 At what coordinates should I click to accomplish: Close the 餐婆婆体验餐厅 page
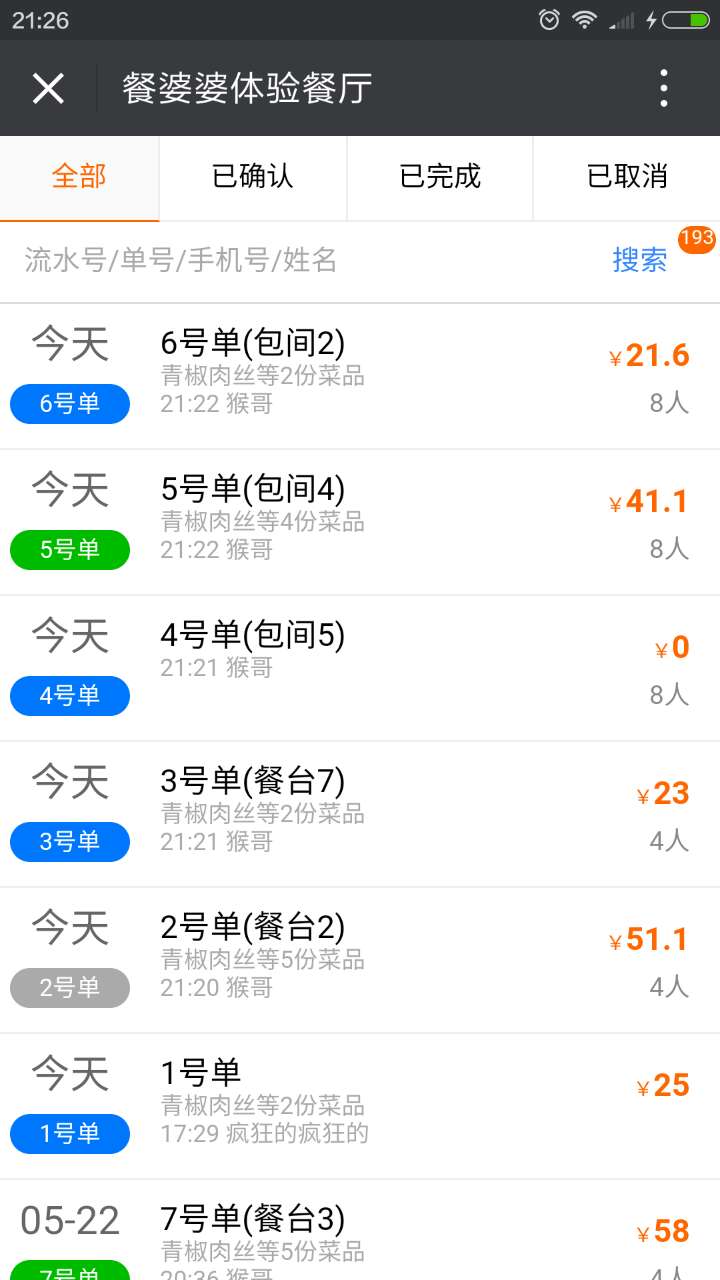[48, 88]
